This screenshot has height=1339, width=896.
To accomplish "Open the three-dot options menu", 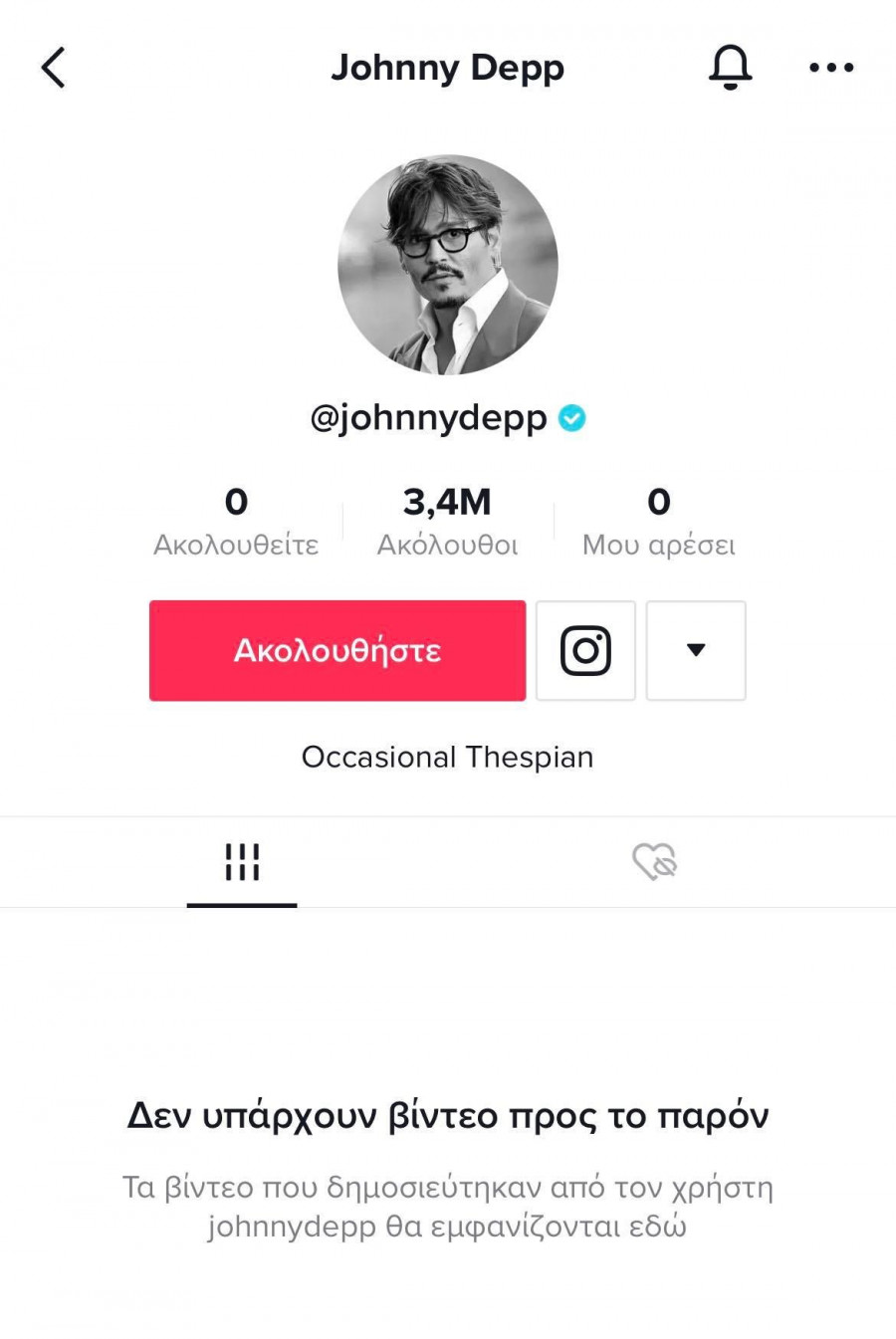I will point(831,68).
